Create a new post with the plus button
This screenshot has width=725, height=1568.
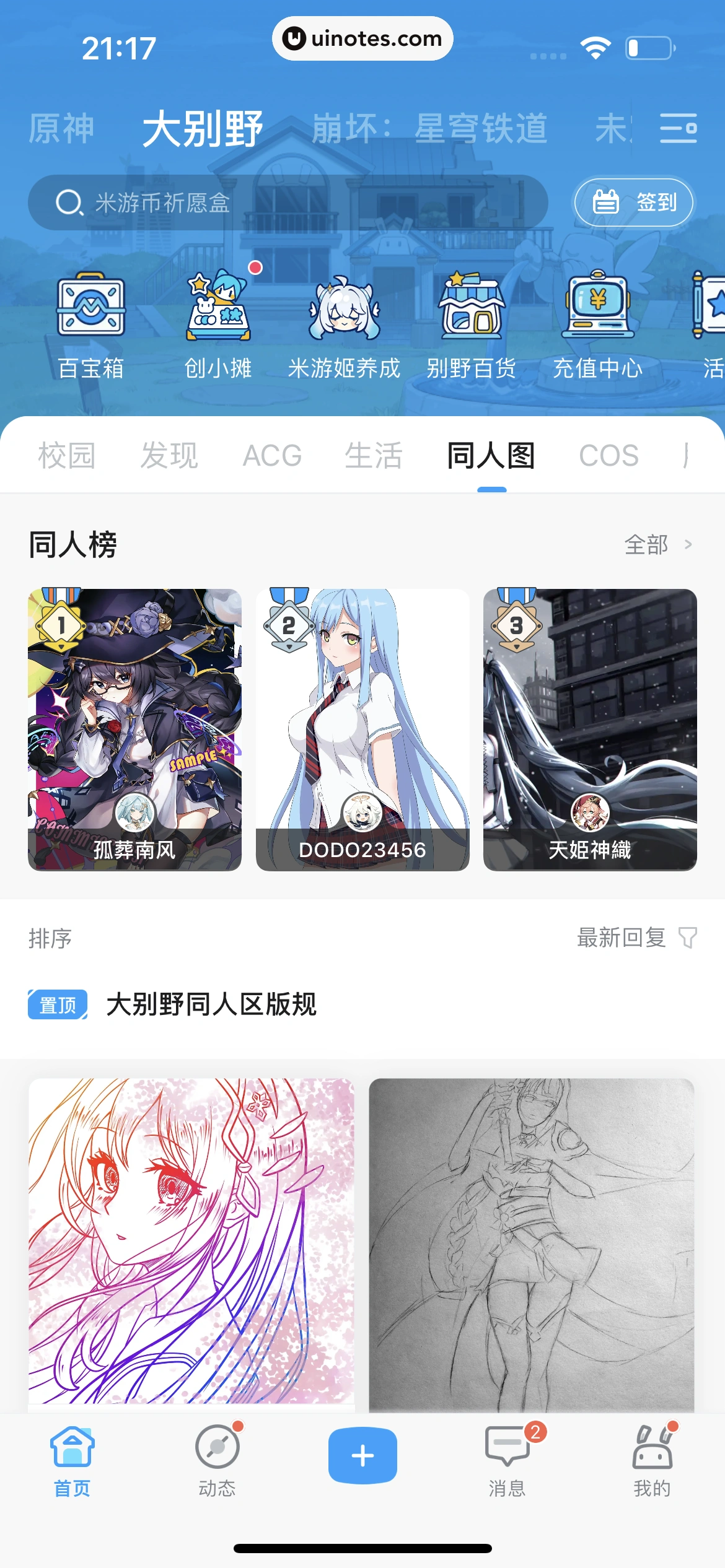tap(362, 1455)
